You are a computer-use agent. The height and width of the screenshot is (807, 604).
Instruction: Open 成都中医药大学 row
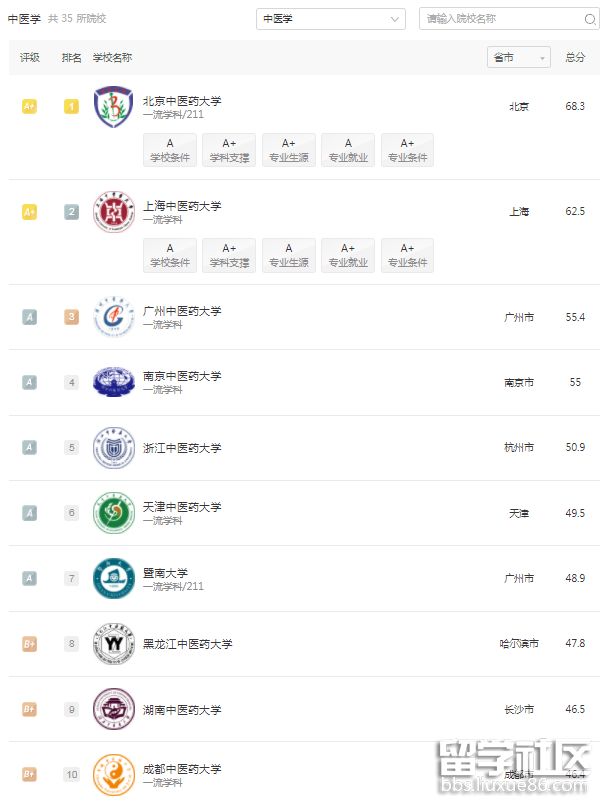[181, 769]
